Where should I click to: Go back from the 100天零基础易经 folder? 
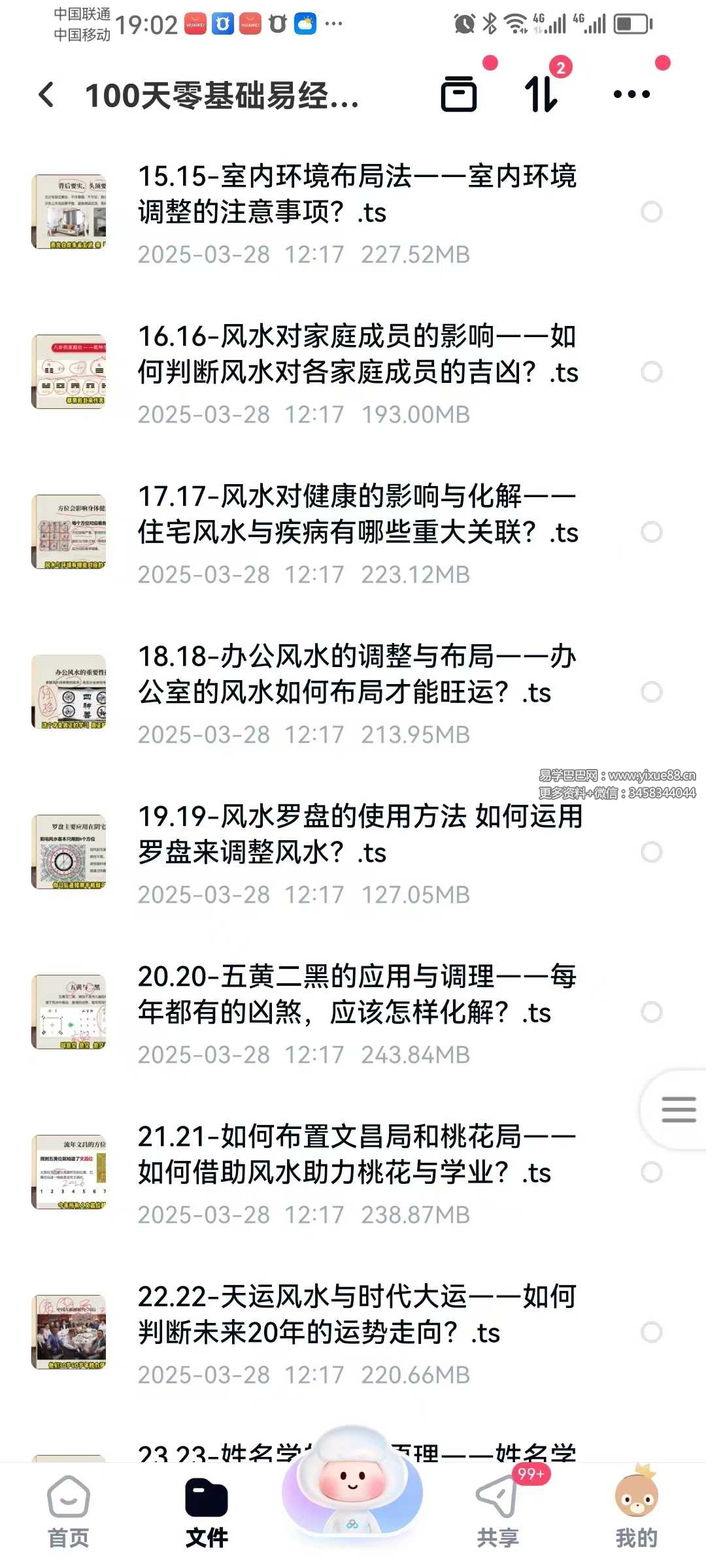click(x=47, y=95)
